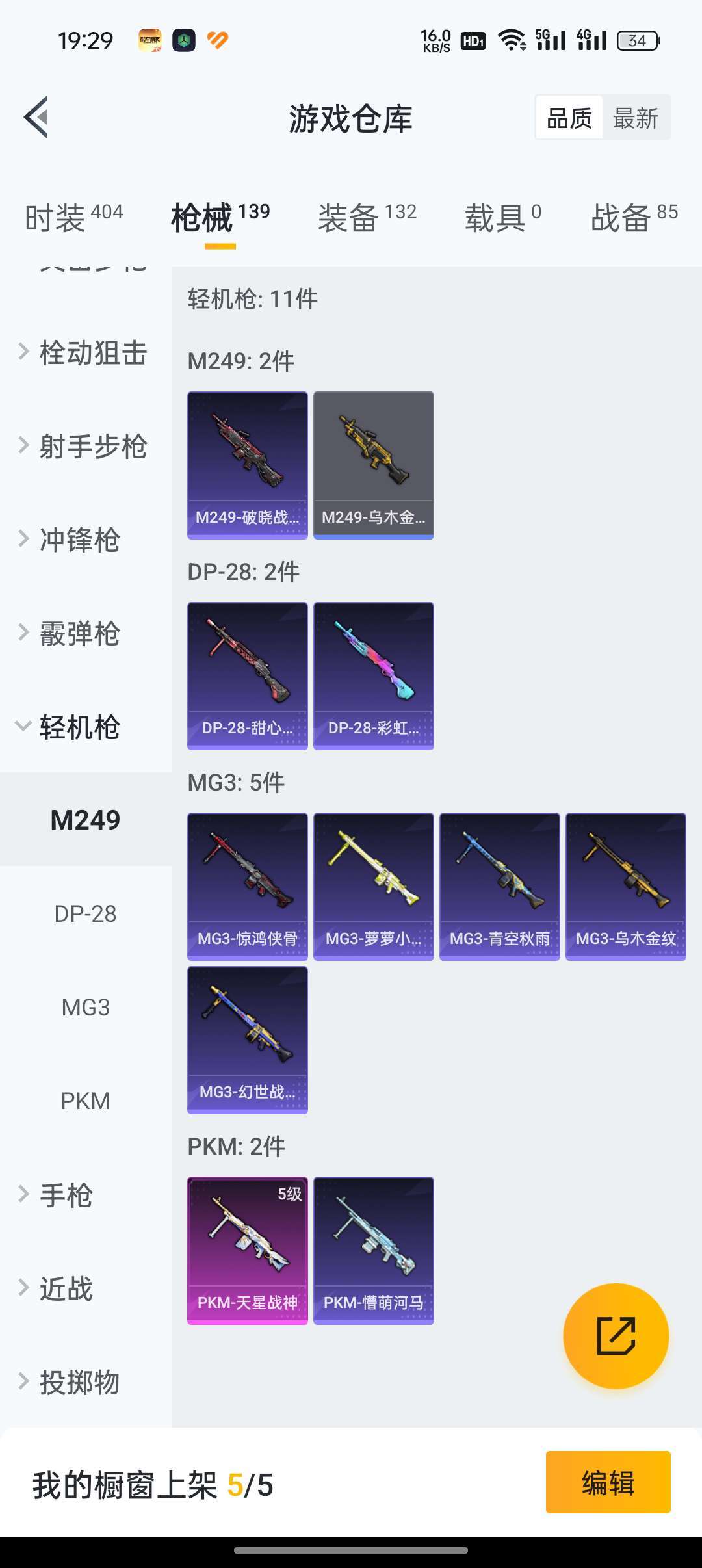Expand the 手枪 category
This screenshot has width=702, height=1568.
click(65, 1195)
